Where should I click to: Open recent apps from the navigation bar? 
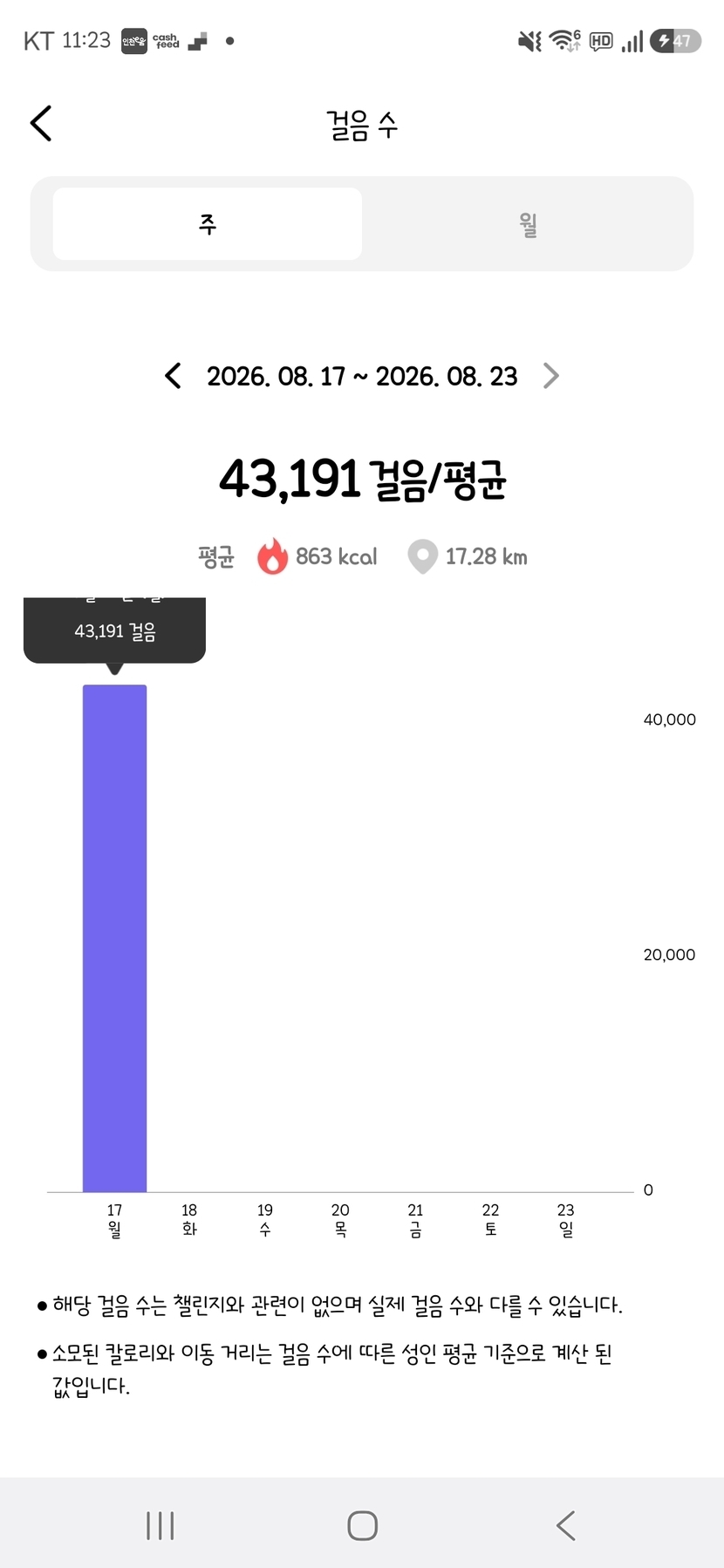[161, 1525]
